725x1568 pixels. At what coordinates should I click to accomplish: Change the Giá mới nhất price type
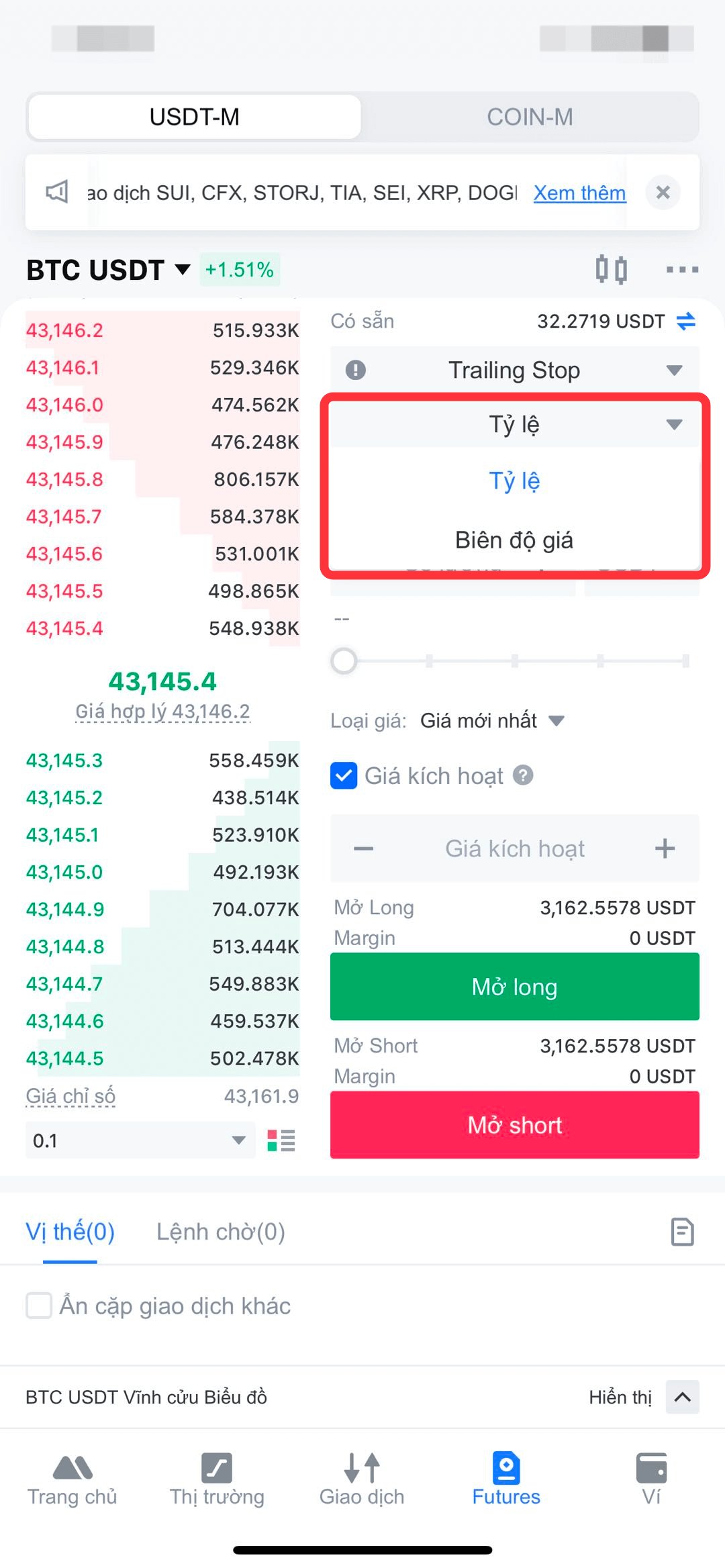[x=491, y=721]
